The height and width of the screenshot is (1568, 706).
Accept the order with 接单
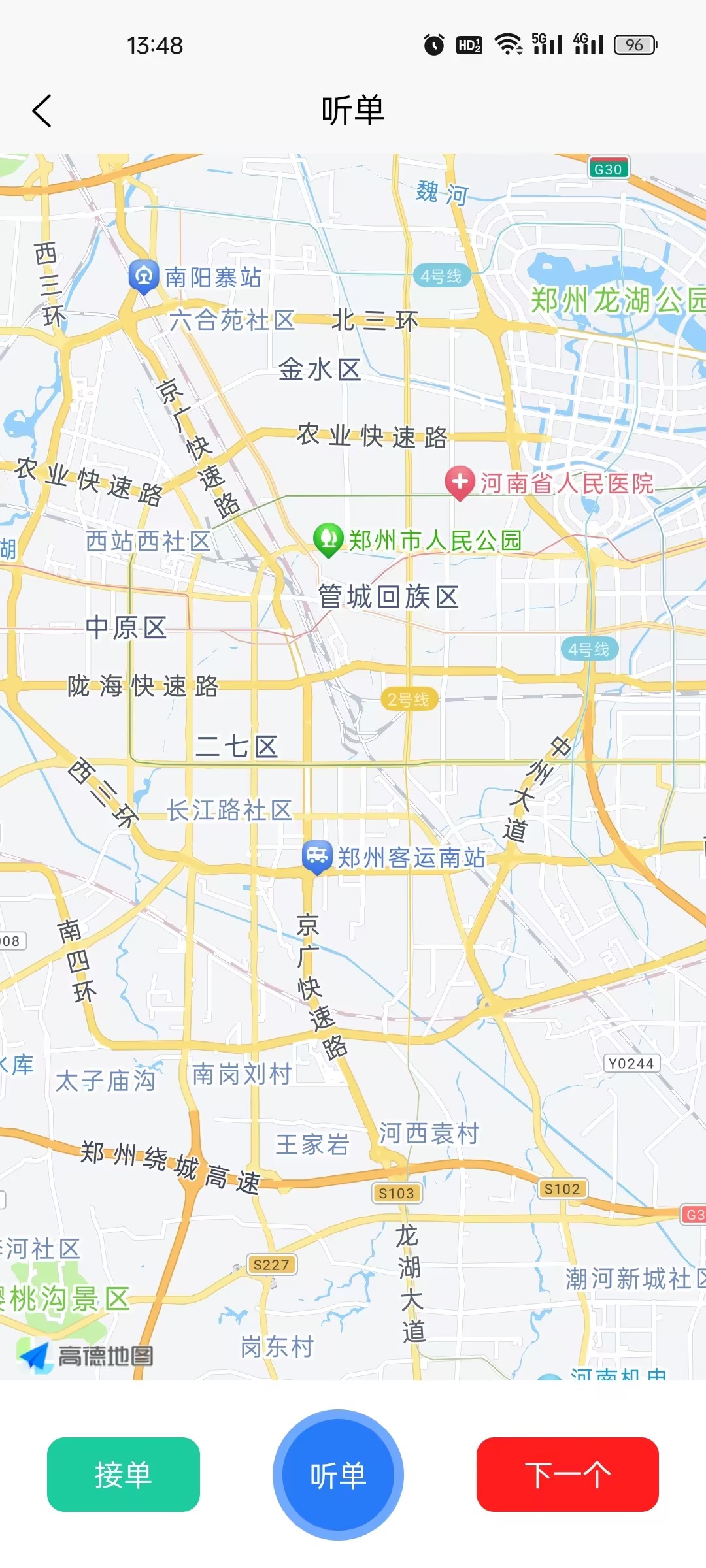[124, 1475]
